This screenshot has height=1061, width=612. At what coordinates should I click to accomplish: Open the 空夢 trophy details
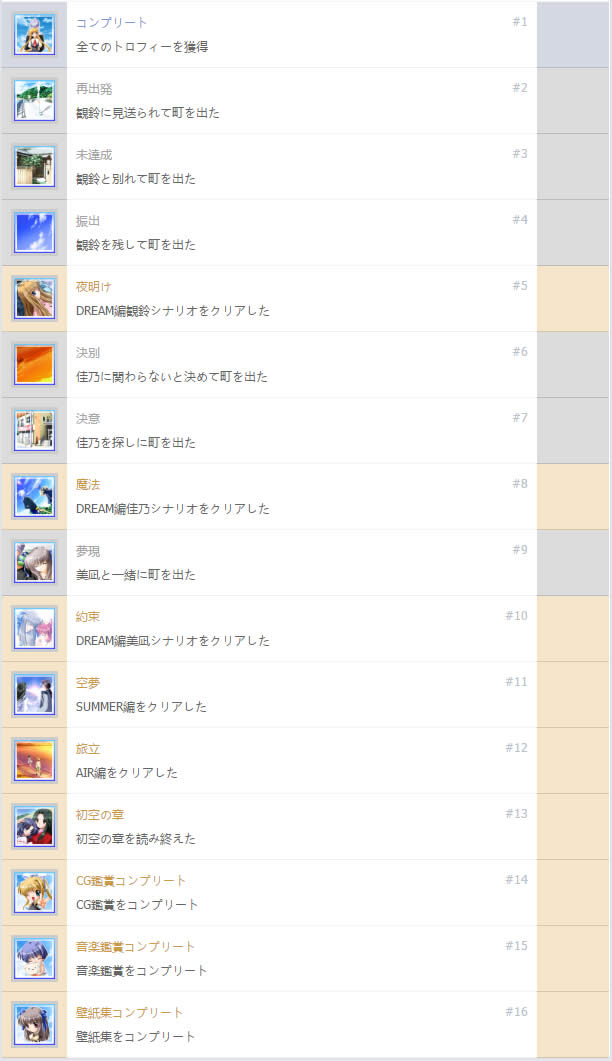click(300, 695)
